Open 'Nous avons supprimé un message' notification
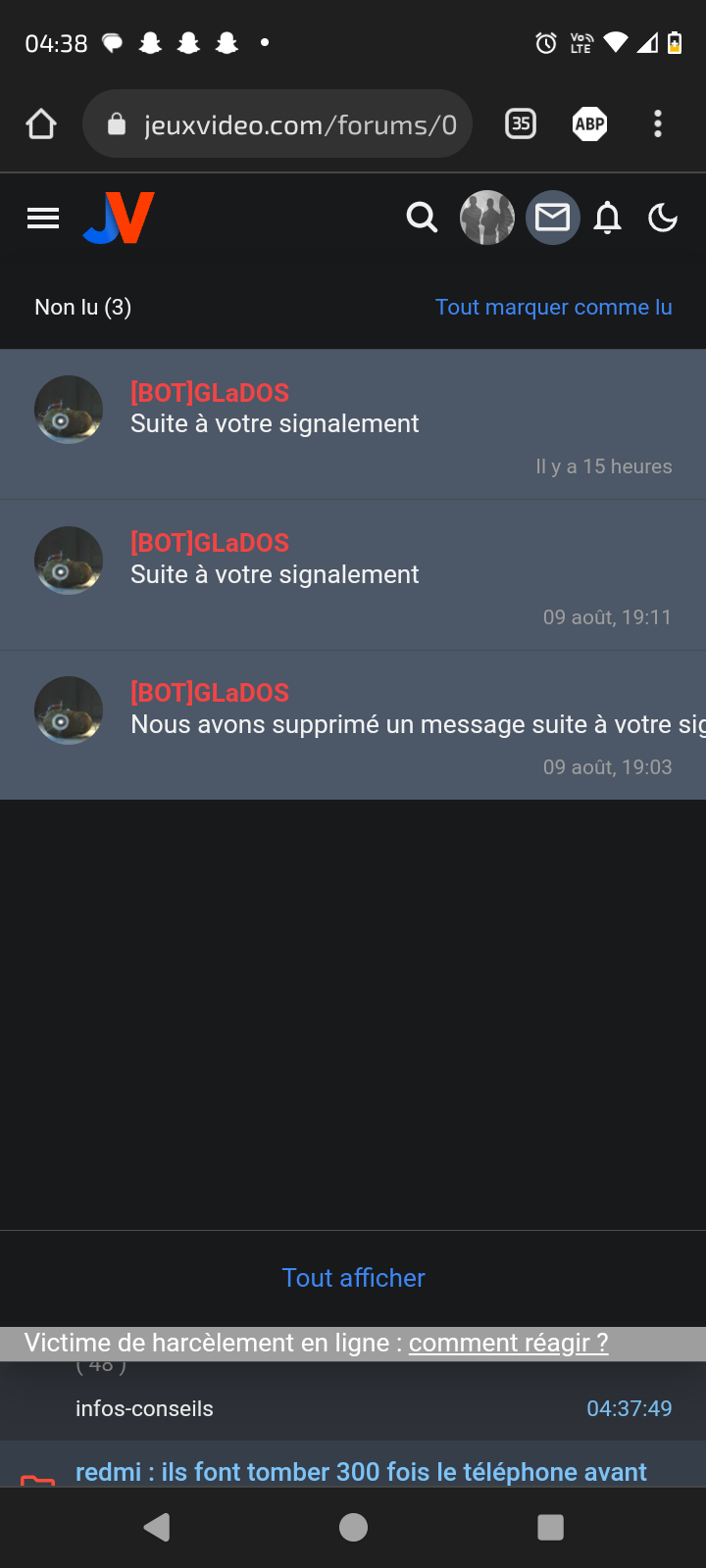The height and width of the screenshot is (1568, 706). coord(353,725)
